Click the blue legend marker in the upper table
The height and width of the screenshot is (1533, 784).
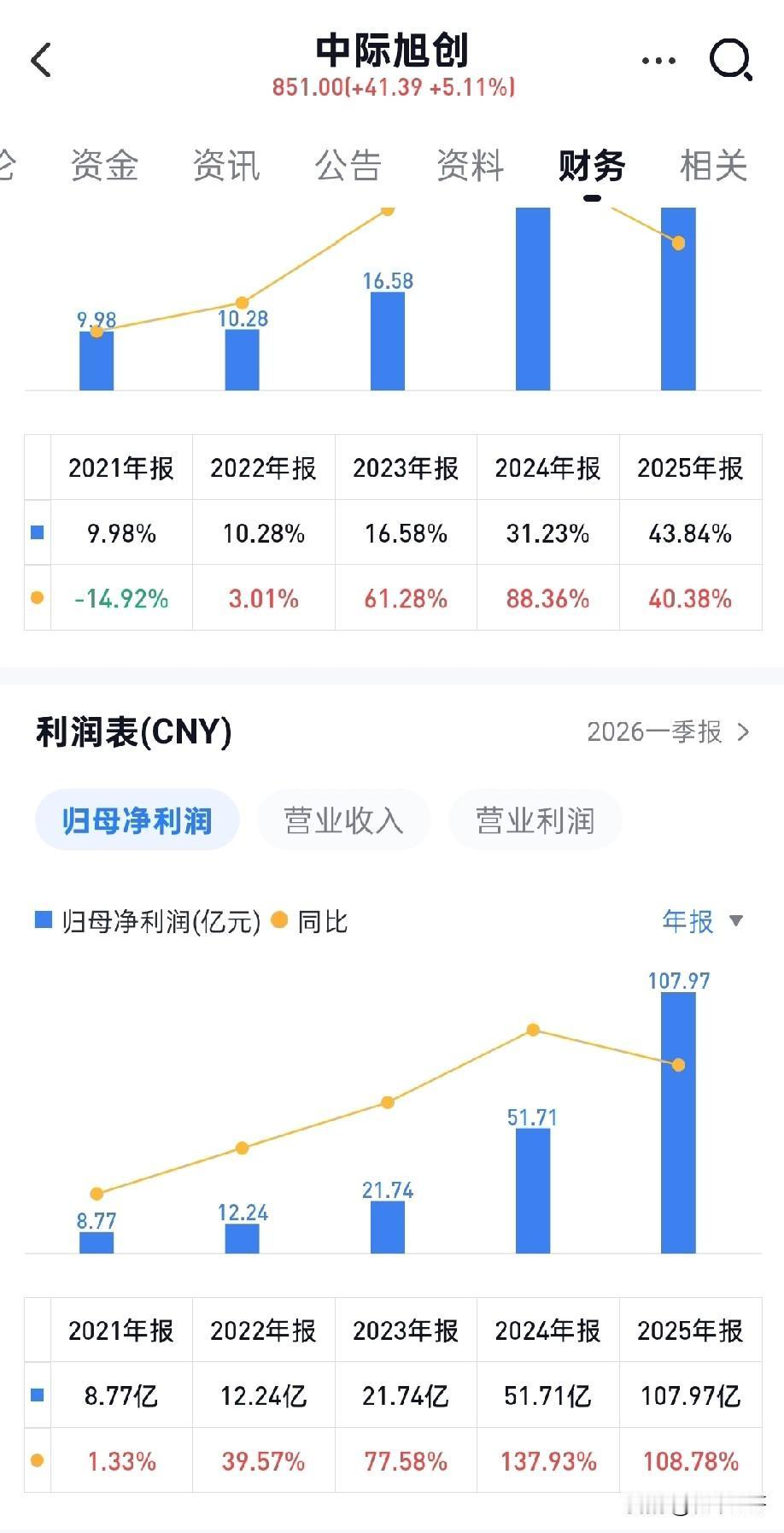pos(36,532)
